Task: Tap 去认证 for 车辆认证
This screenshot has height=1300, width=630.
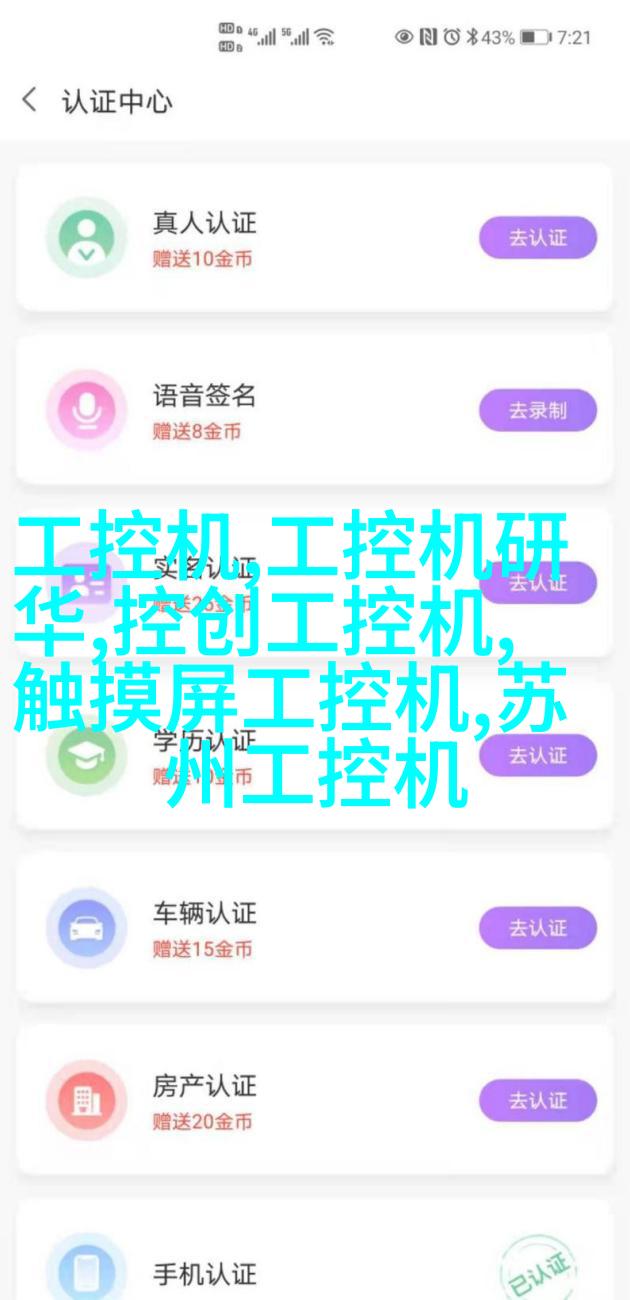Action: (x=537, y=928)
